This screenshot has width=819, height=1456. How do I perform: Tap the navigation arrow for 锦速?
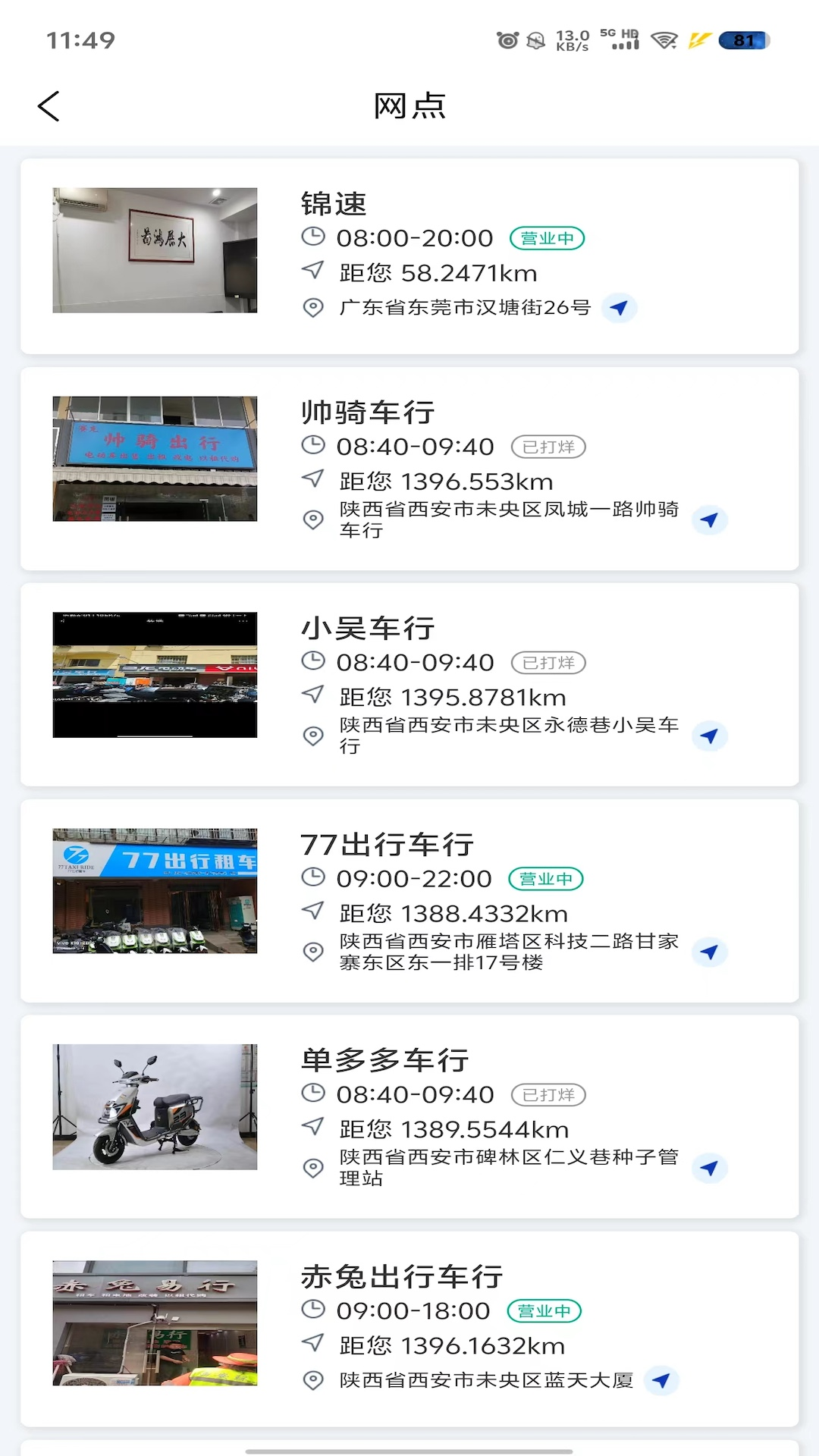[x=619, y=309]
